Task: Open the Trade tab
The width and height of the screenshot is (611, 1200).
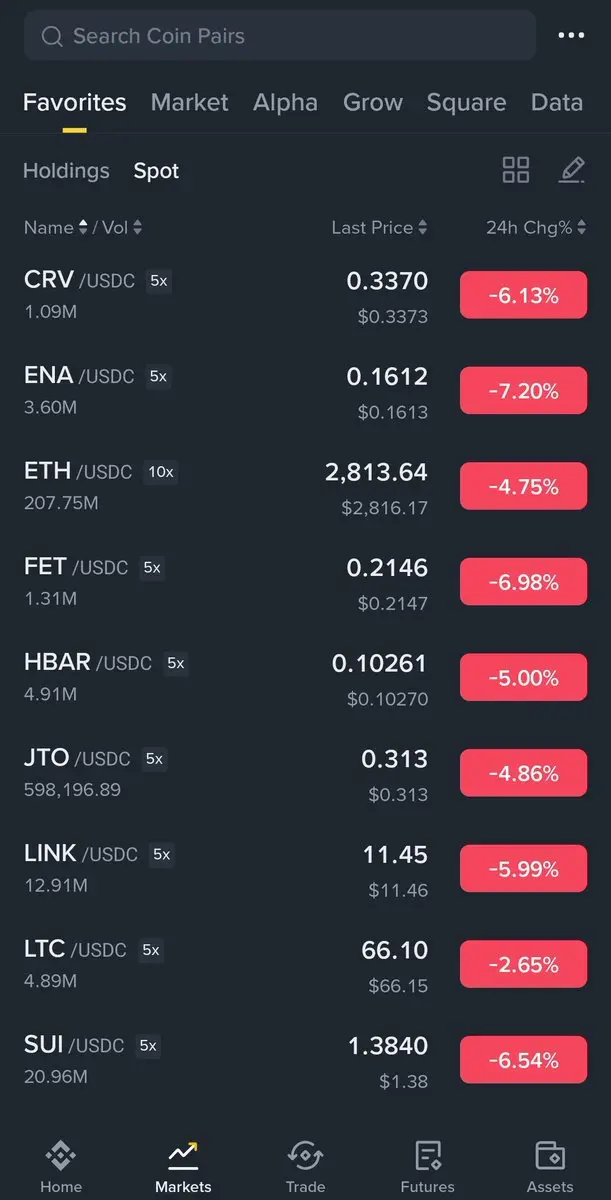Action: pyautogui.click(x=305, y=1167)
